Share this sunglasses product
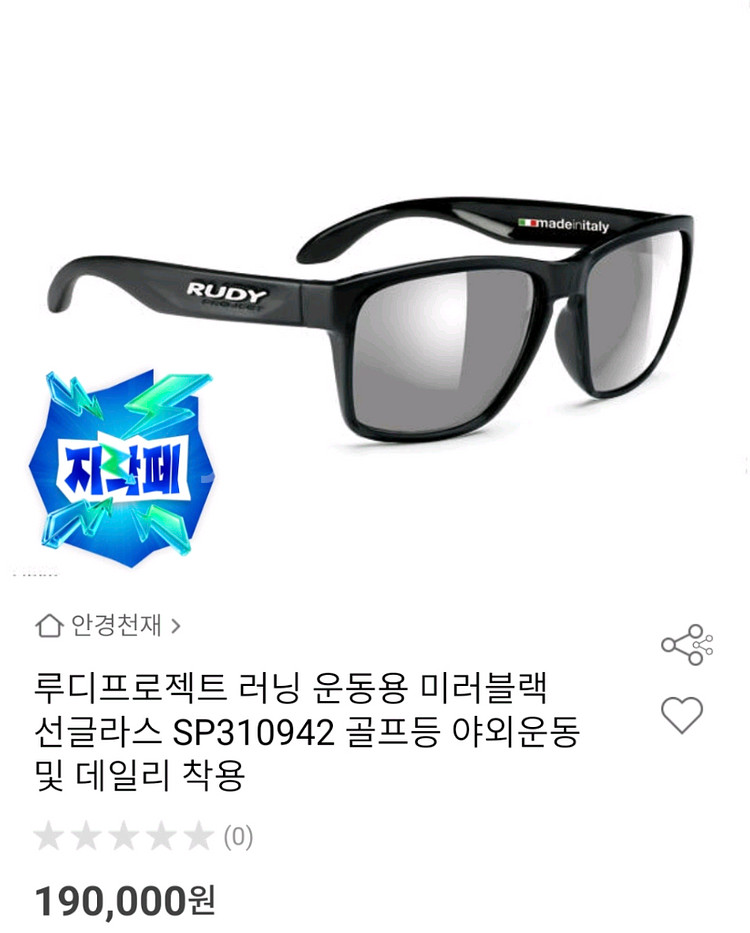Image resolution: width=750 pixels, height=933 pixels. pyautogui.click(x=686, y=645)
